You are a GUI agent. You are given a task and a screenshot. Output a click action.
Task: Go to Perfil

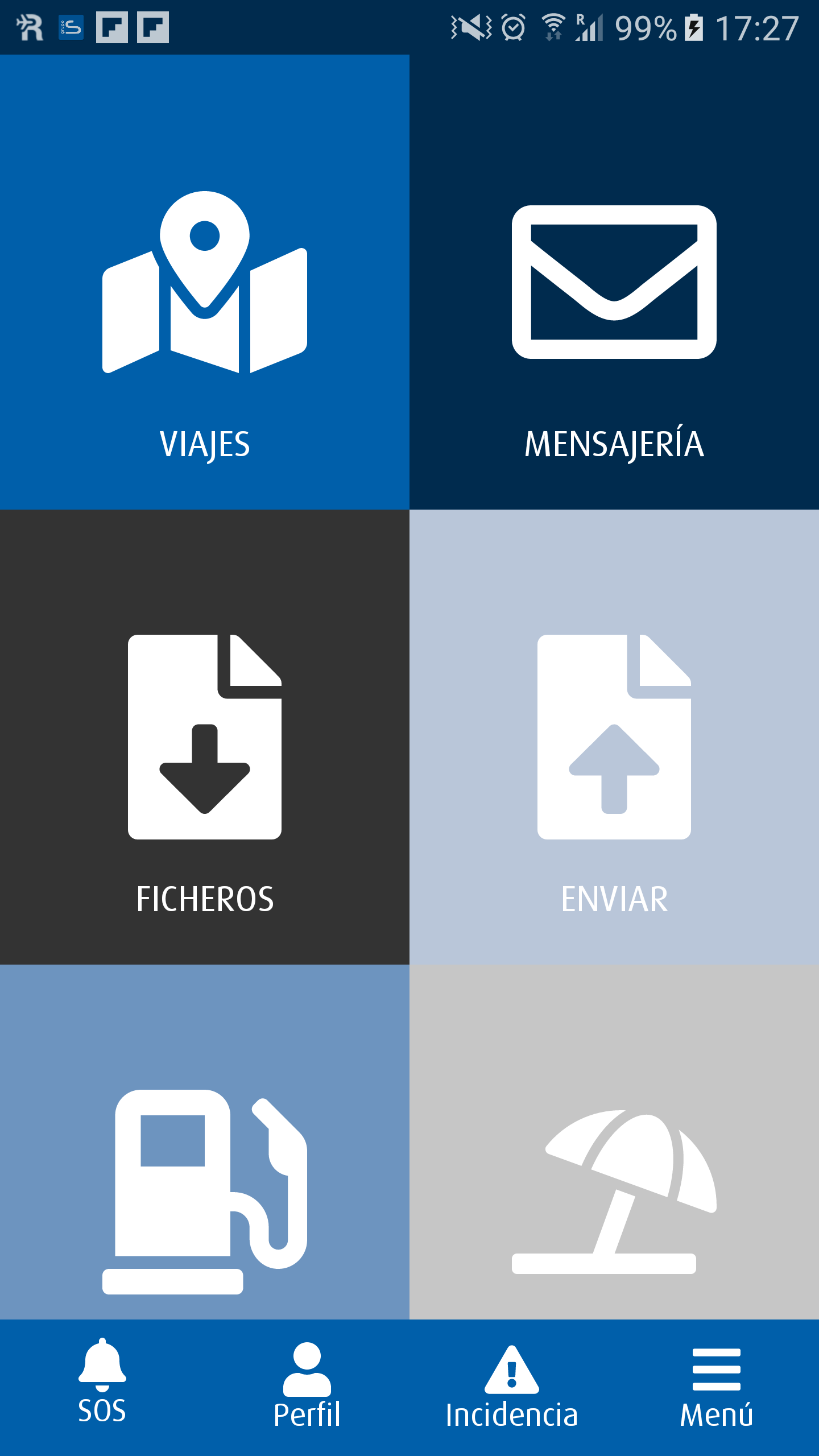(307, 1388)
